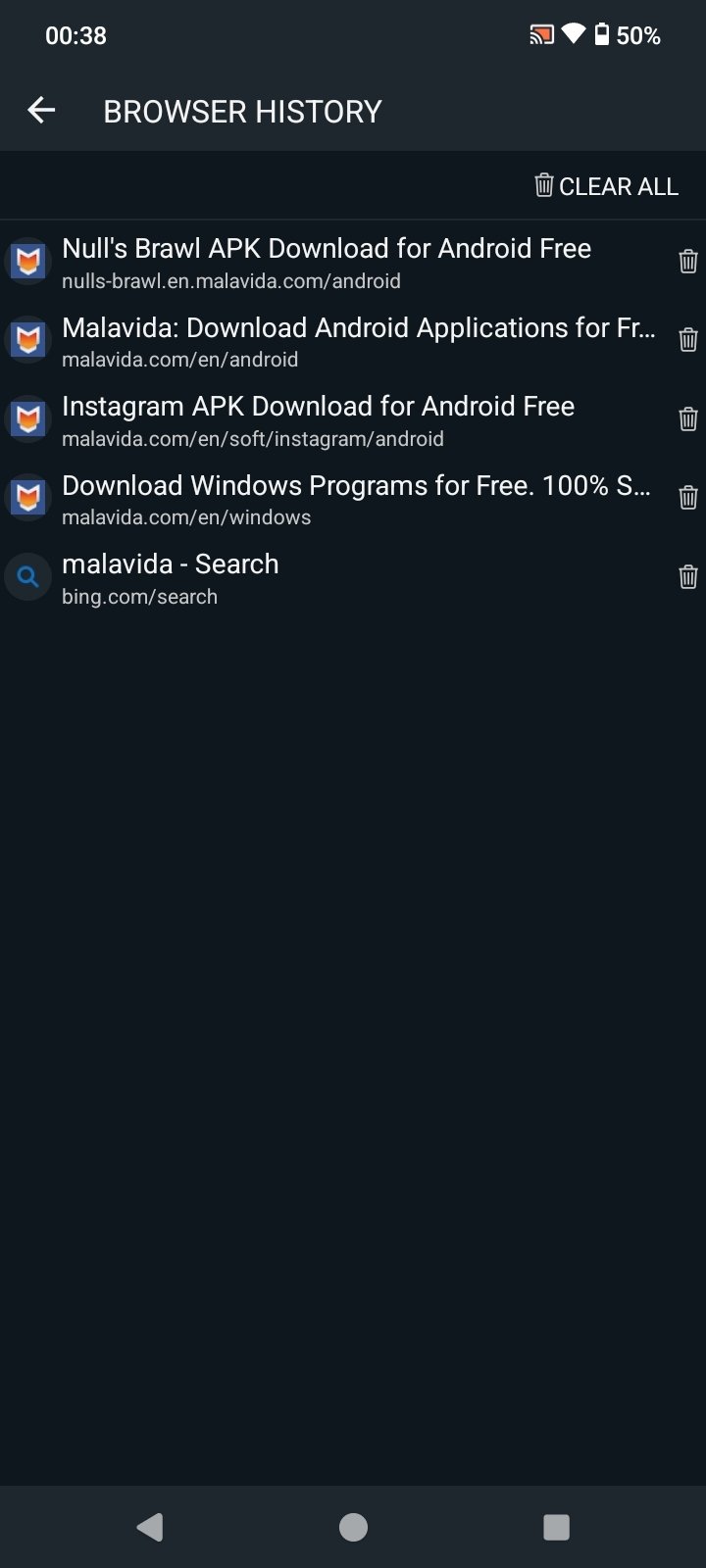Remove the malavida.com/en/windows entry
Screen dimensions: 706x1568
click(688, 498)
